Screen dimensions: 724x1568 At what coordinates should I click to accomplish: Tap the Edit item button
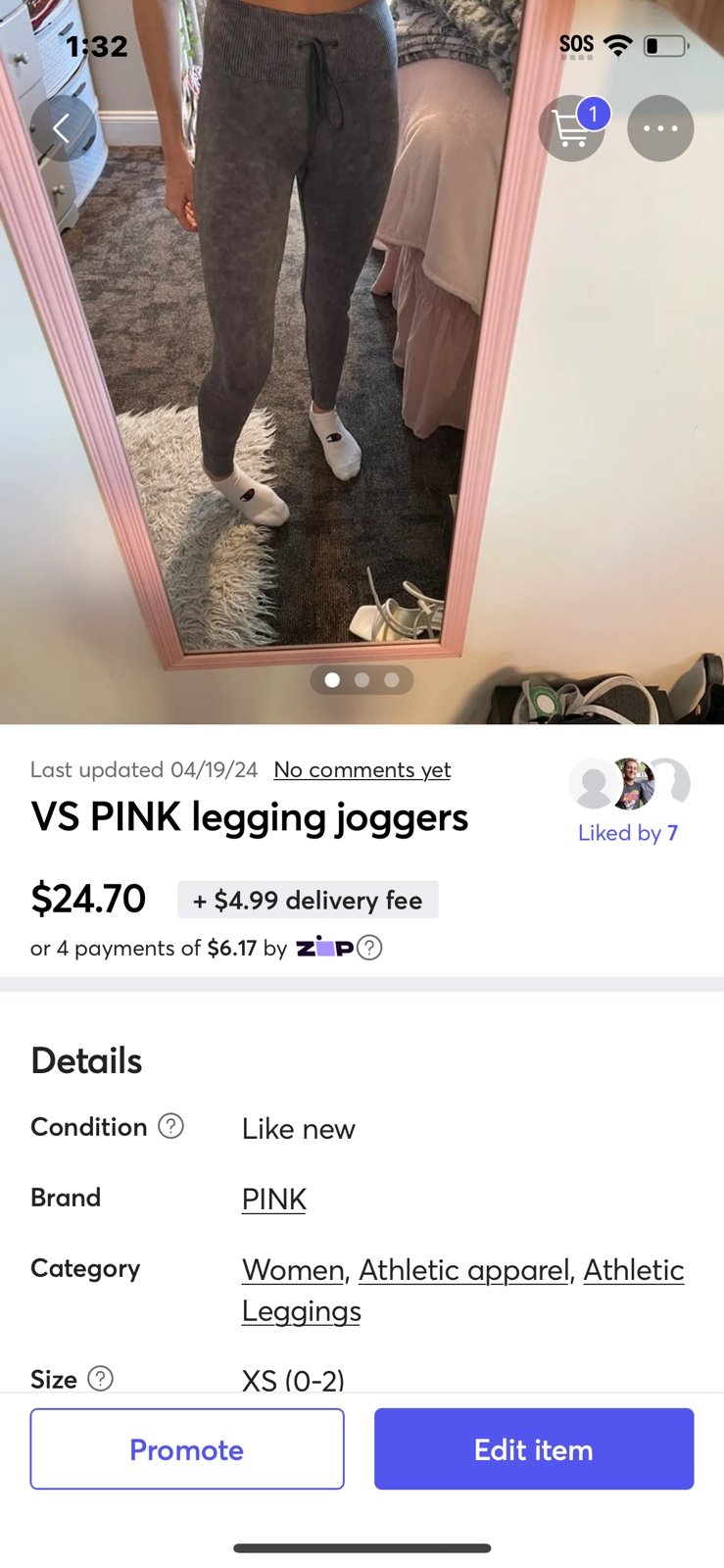tap(534, 1448)
